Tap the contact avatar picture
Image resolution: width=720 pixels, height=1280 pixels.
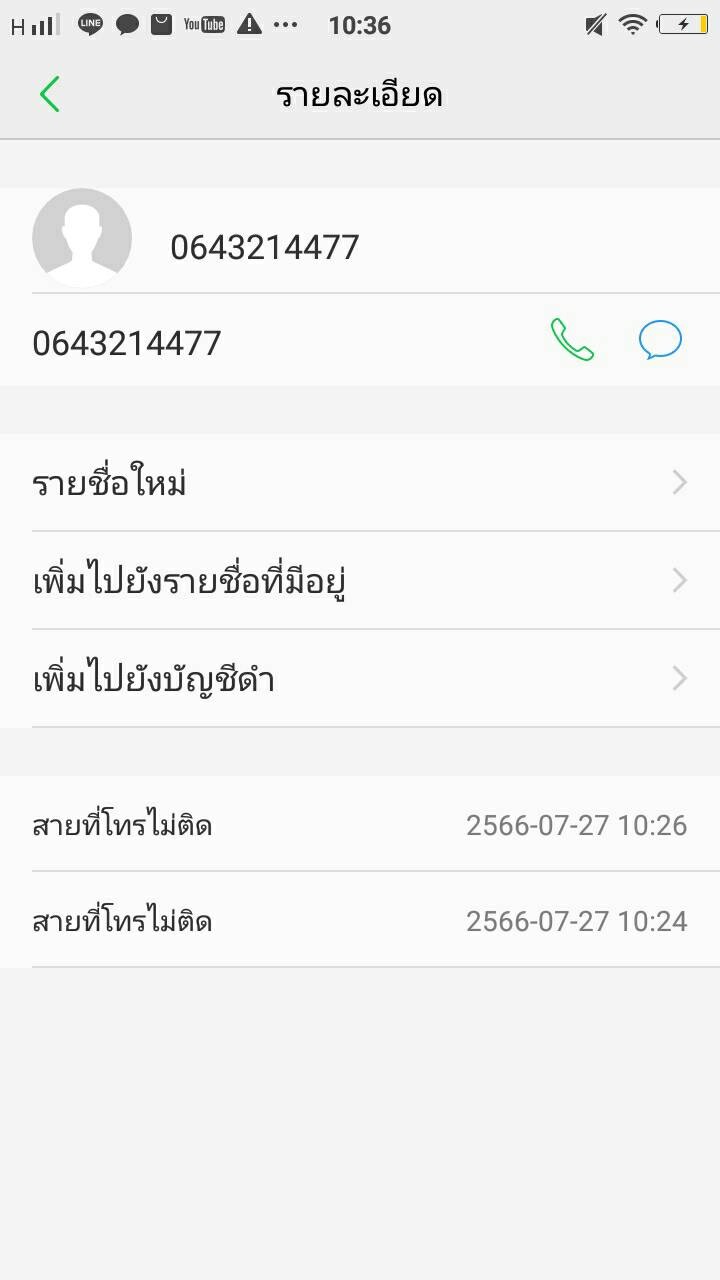click(x=82, y=238)
